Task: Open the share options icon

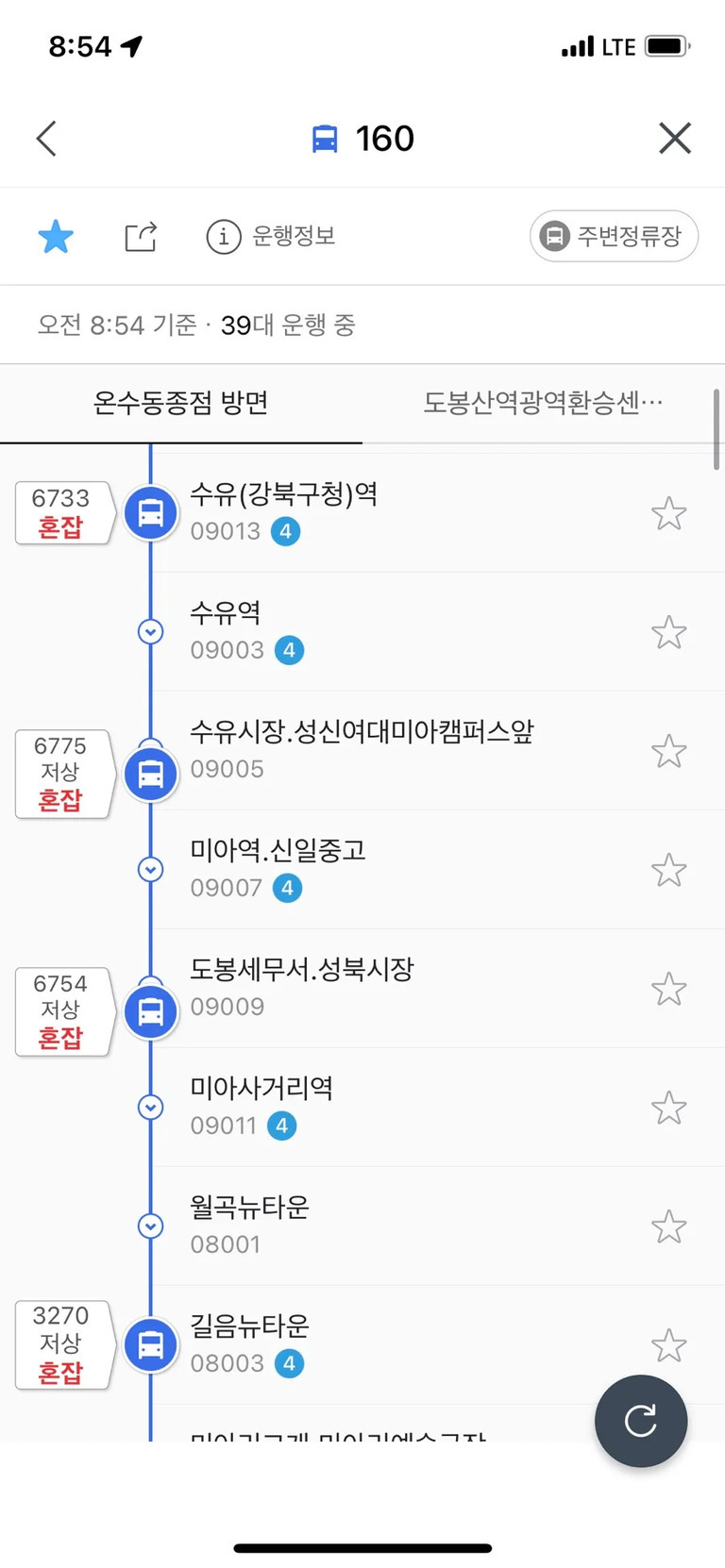Action: pyautogui.click(x=140, y=237)
